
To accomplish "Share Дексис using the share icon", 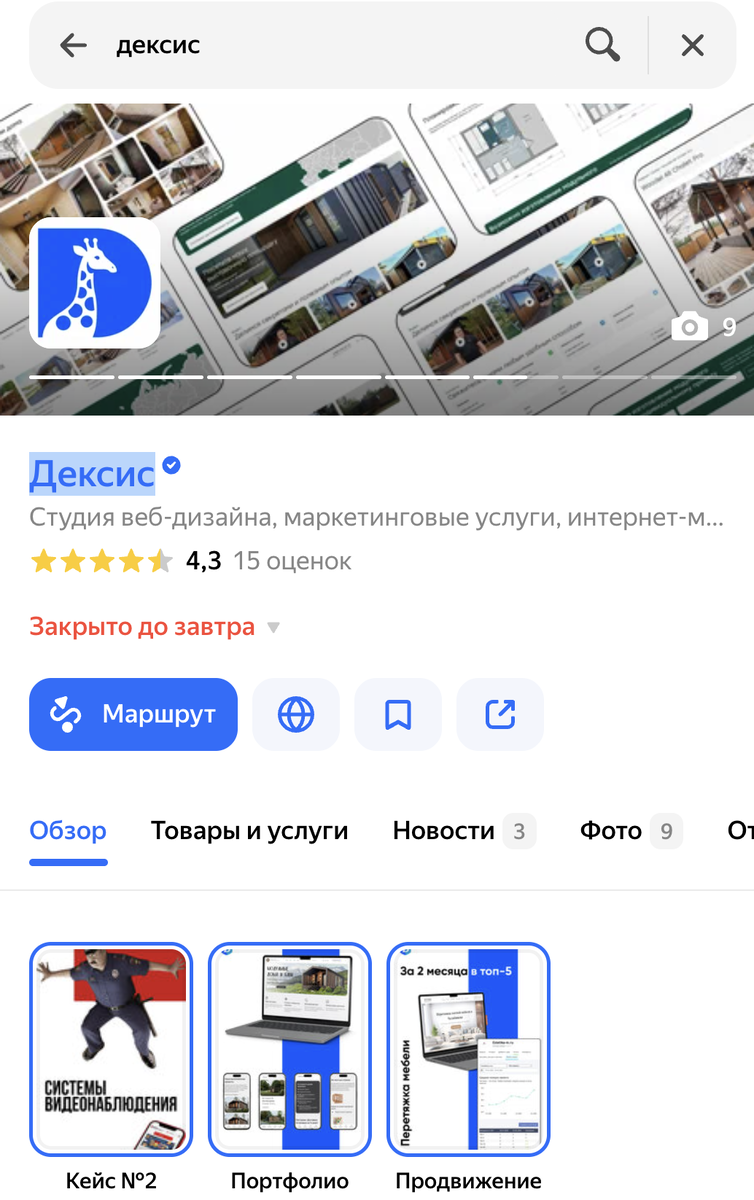I will point(500,714).
